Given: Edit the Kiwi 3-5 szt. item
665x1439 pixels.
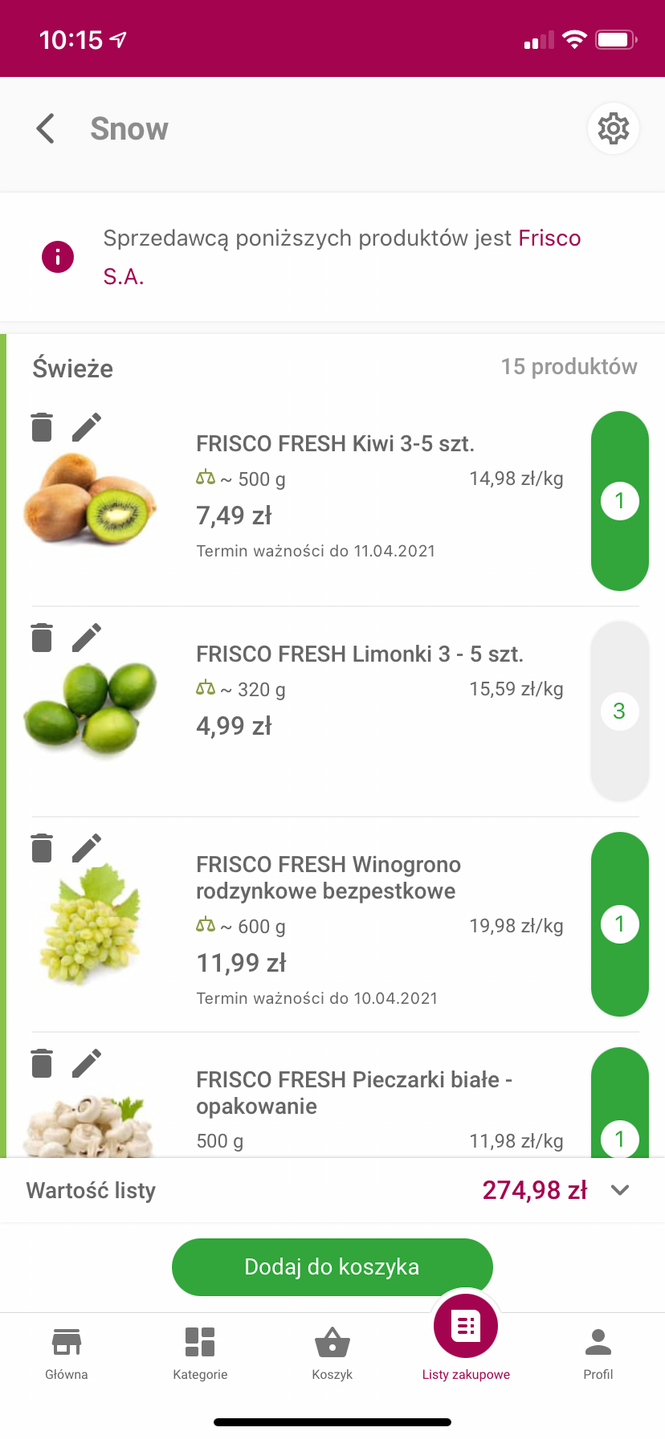Looking at the screenshot, I should (x=87, y=427).
